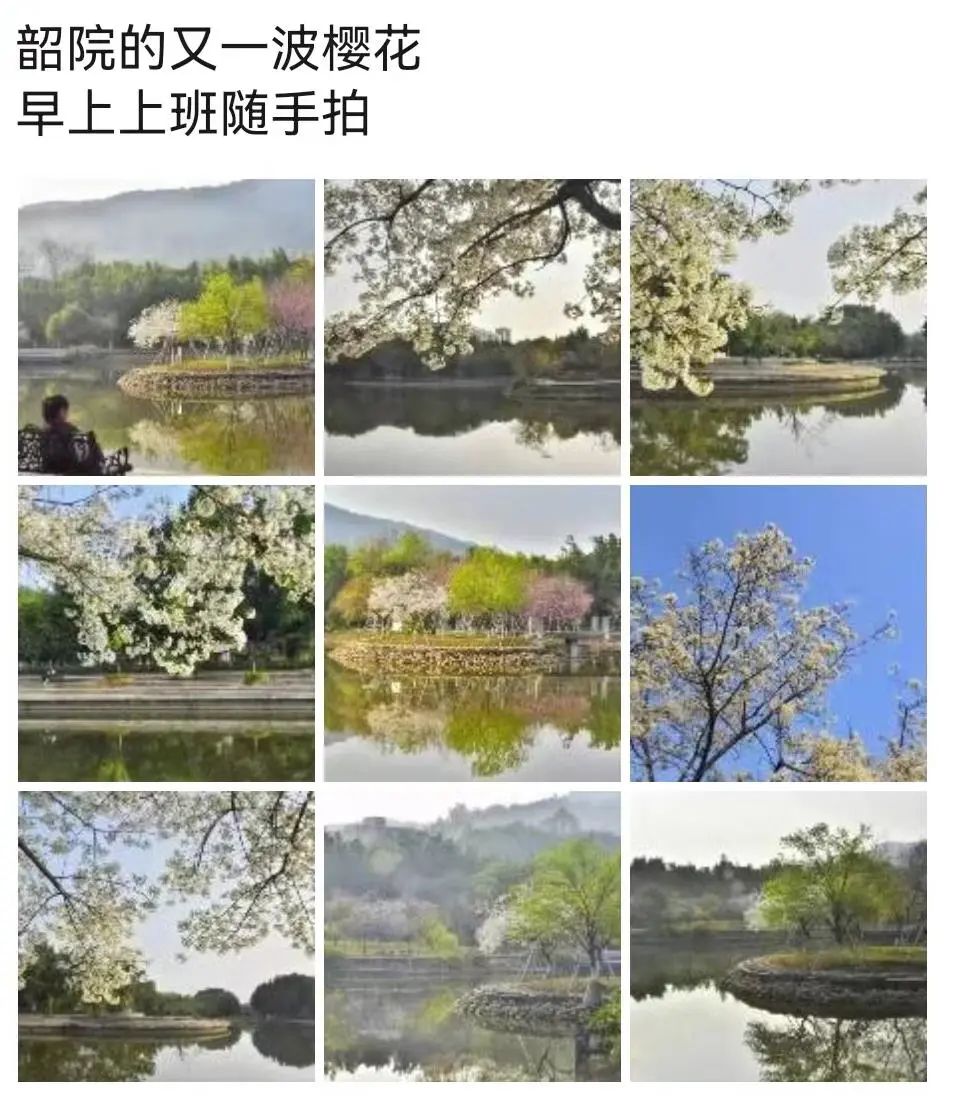
Task: Open the photo with a person on a bench
Action: click(x=166, y=327)
